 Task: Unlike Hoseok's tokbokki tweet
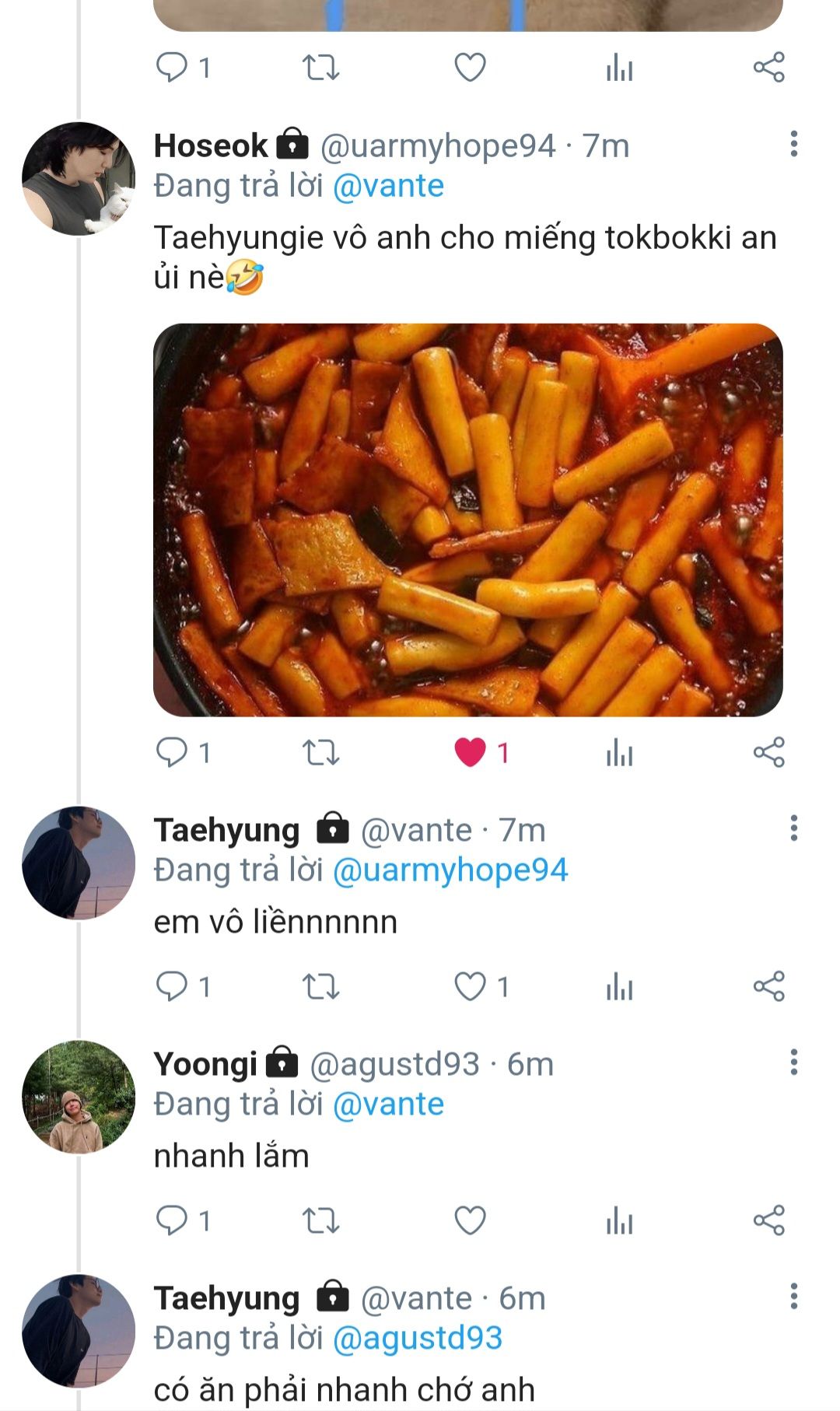pos(470,752)
